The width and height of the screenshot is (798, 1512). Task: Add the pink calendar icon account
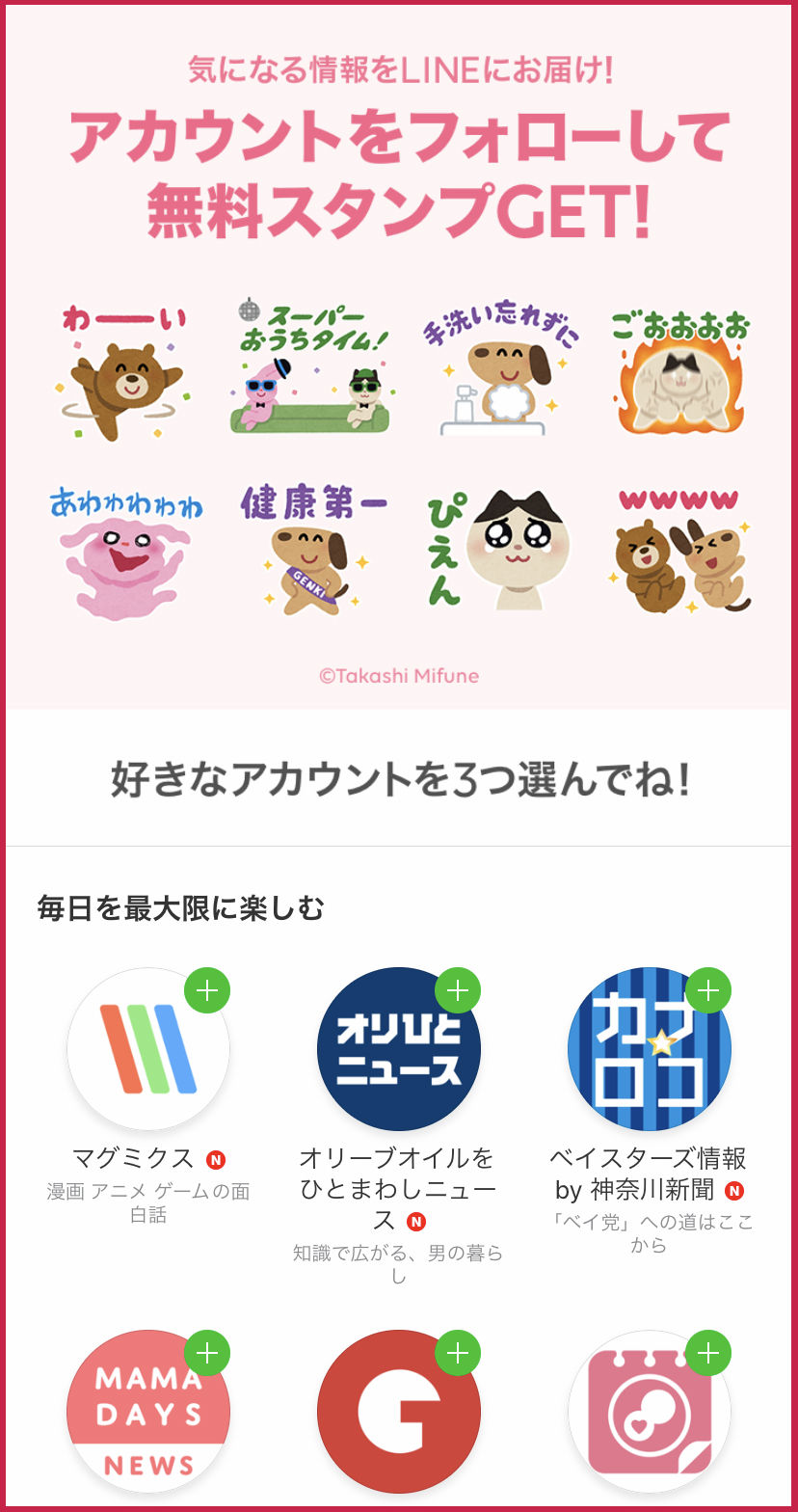[x=708, y=1353]
